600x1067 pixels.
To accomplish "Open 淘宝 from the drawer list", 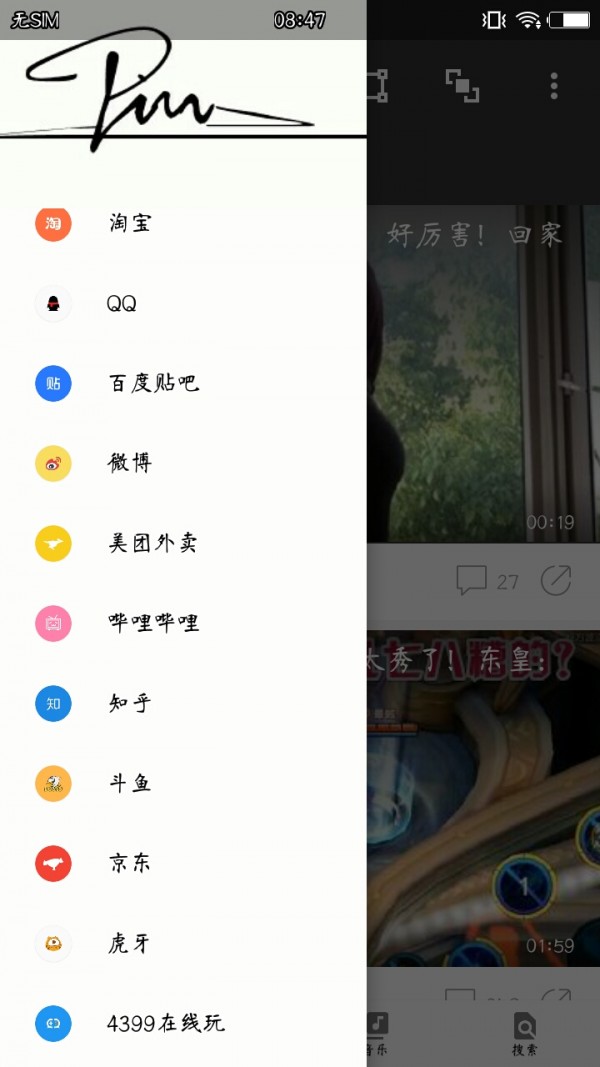I will tap(130, 223).
